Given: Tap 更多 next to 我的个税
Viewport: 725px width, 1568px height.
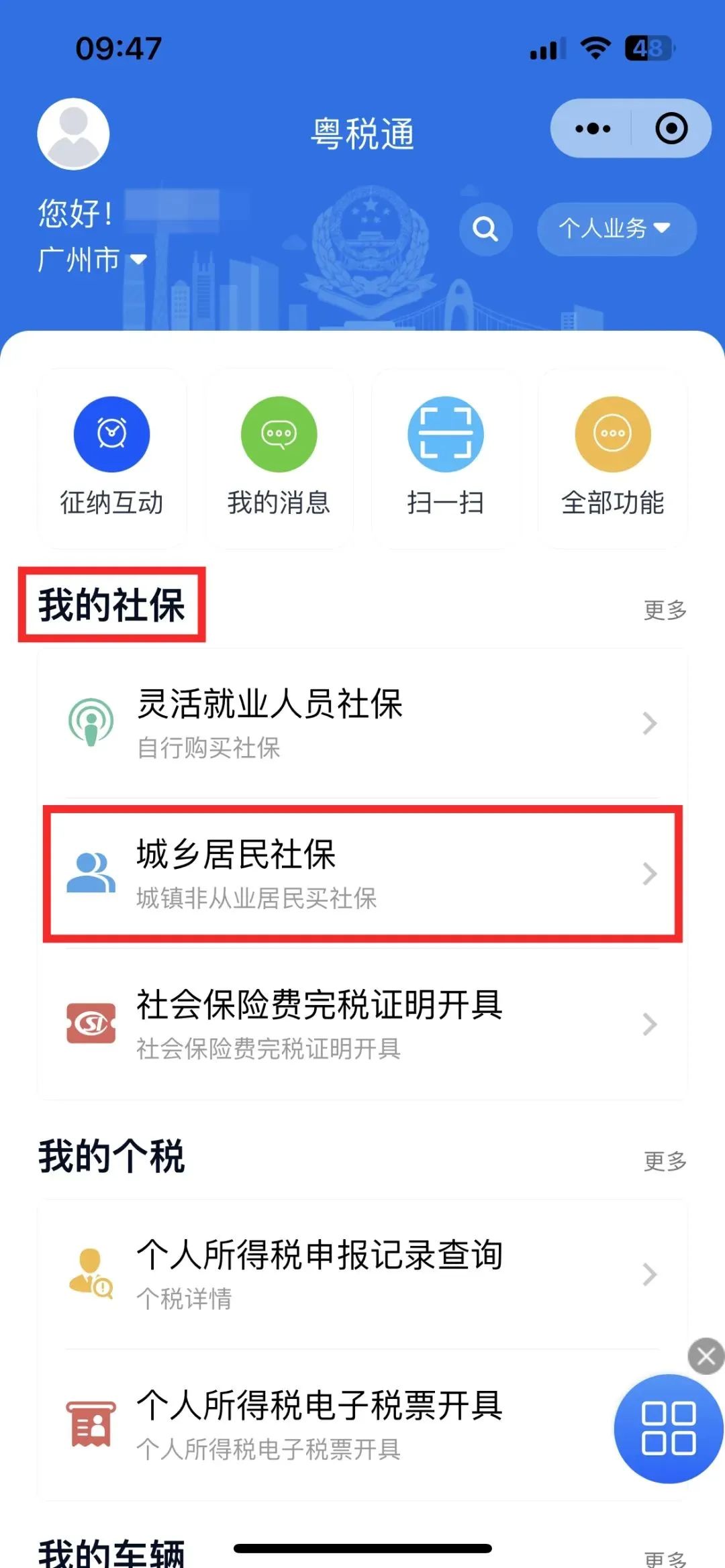Looking at the screenshot, I should [665, 1161].
